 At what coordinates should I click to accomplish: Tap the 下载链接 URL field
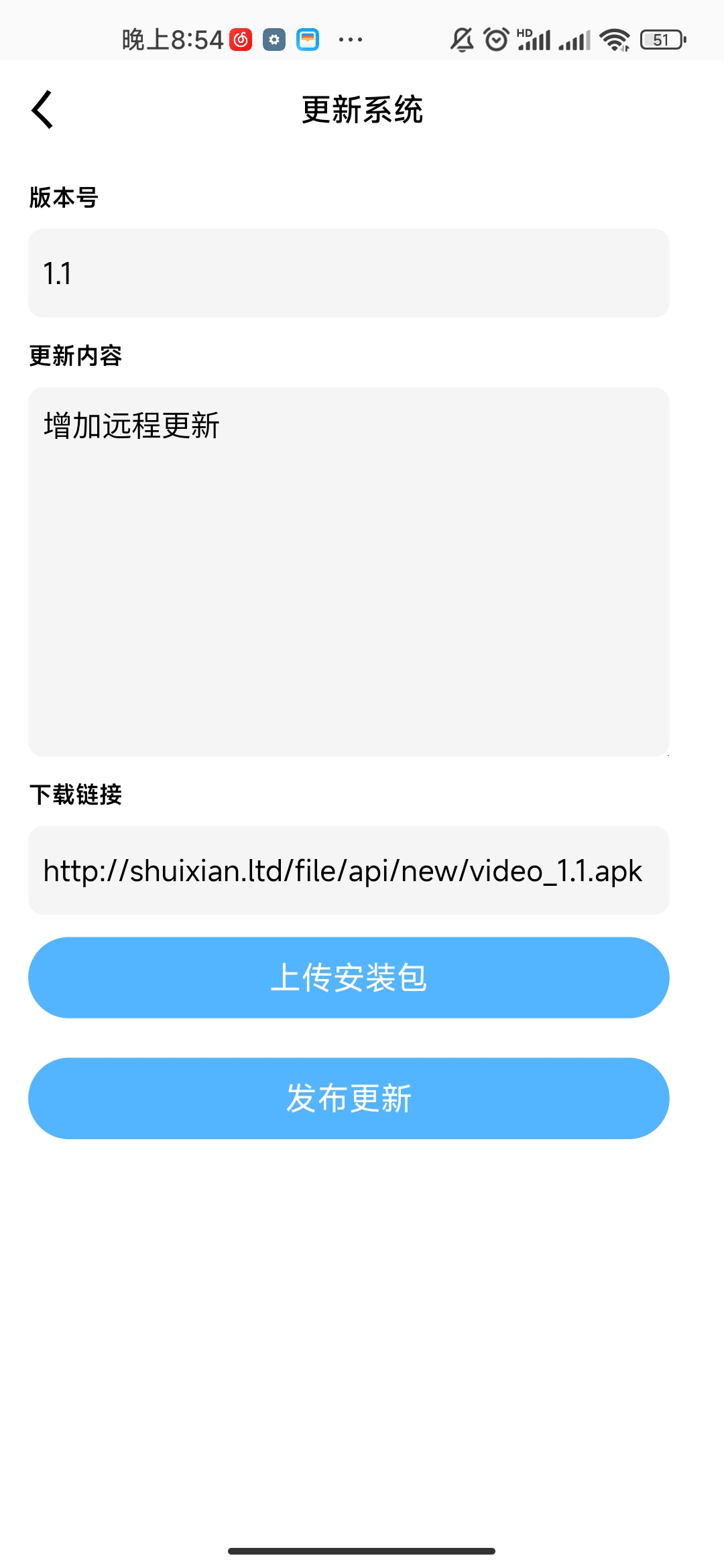[x=349, y=870]
